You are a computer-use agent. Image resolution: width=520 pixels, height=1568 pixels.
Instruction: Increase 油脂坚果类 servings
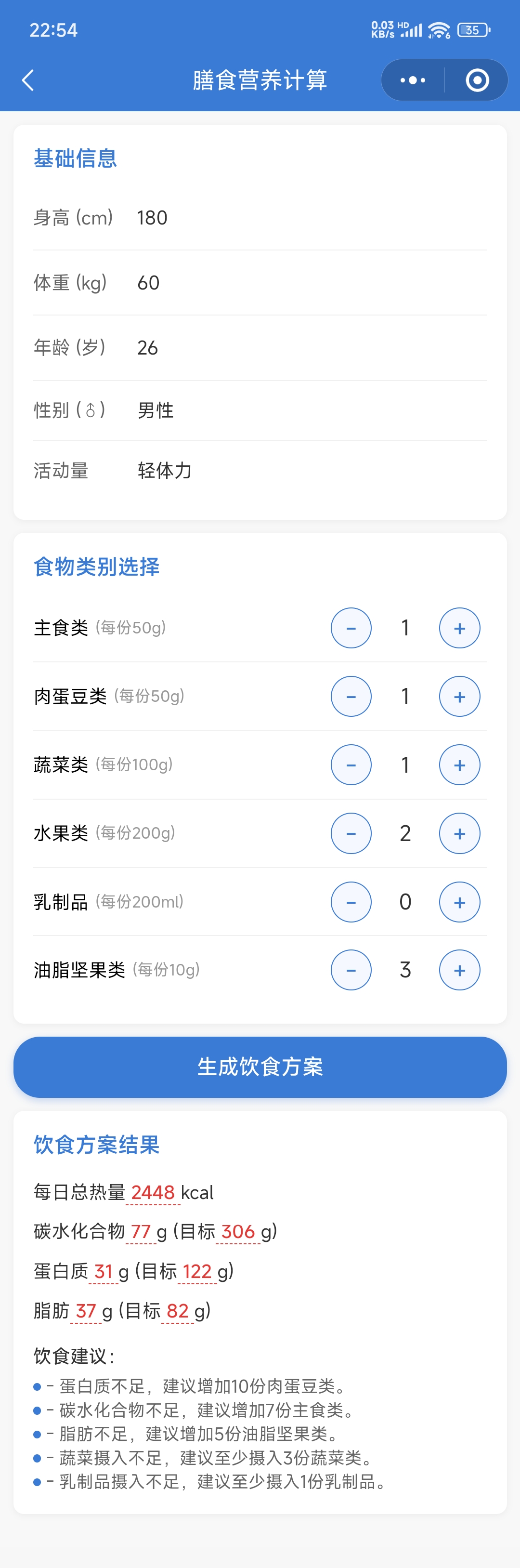[x=459, y=970]
